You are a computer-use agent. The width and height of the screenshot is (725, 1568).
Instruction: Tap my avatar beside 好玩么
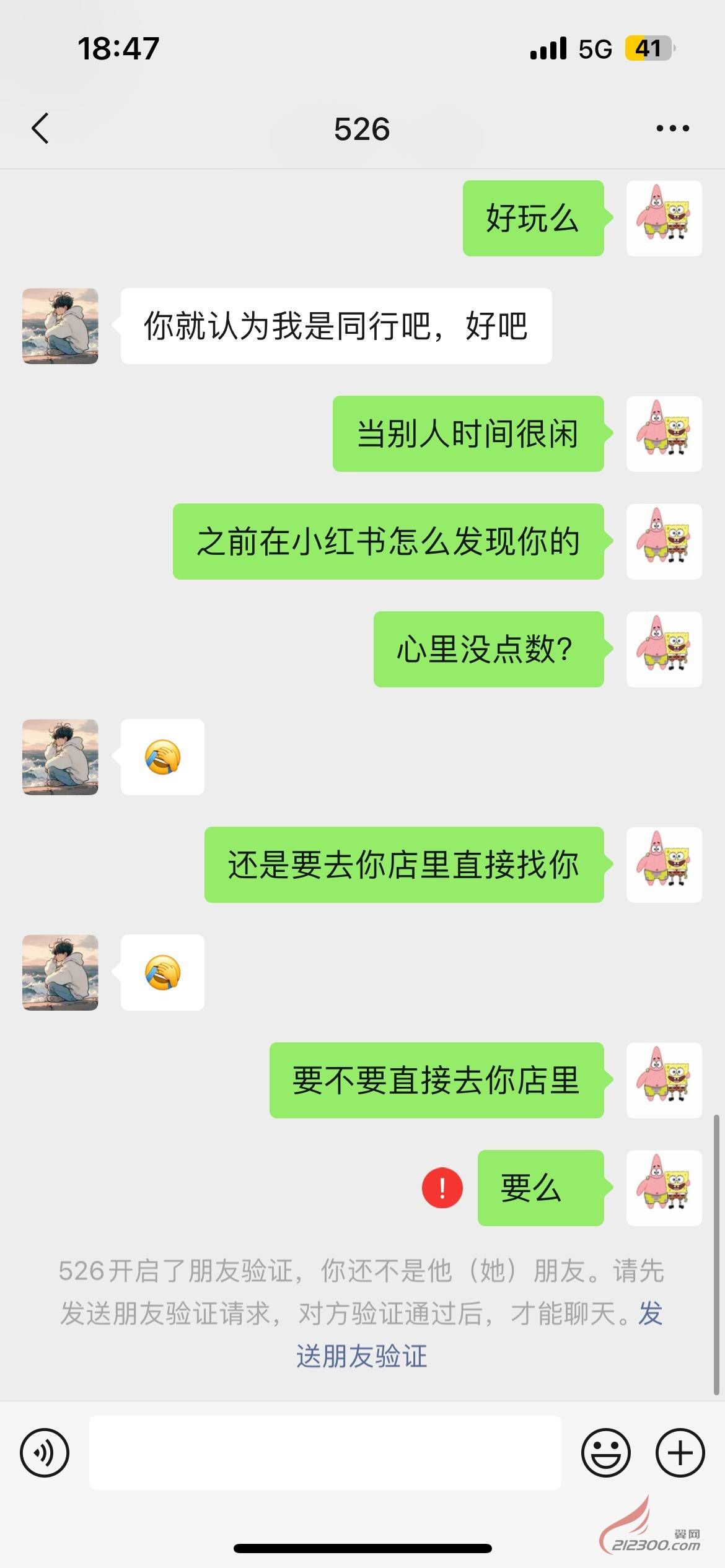pos(664,218)
